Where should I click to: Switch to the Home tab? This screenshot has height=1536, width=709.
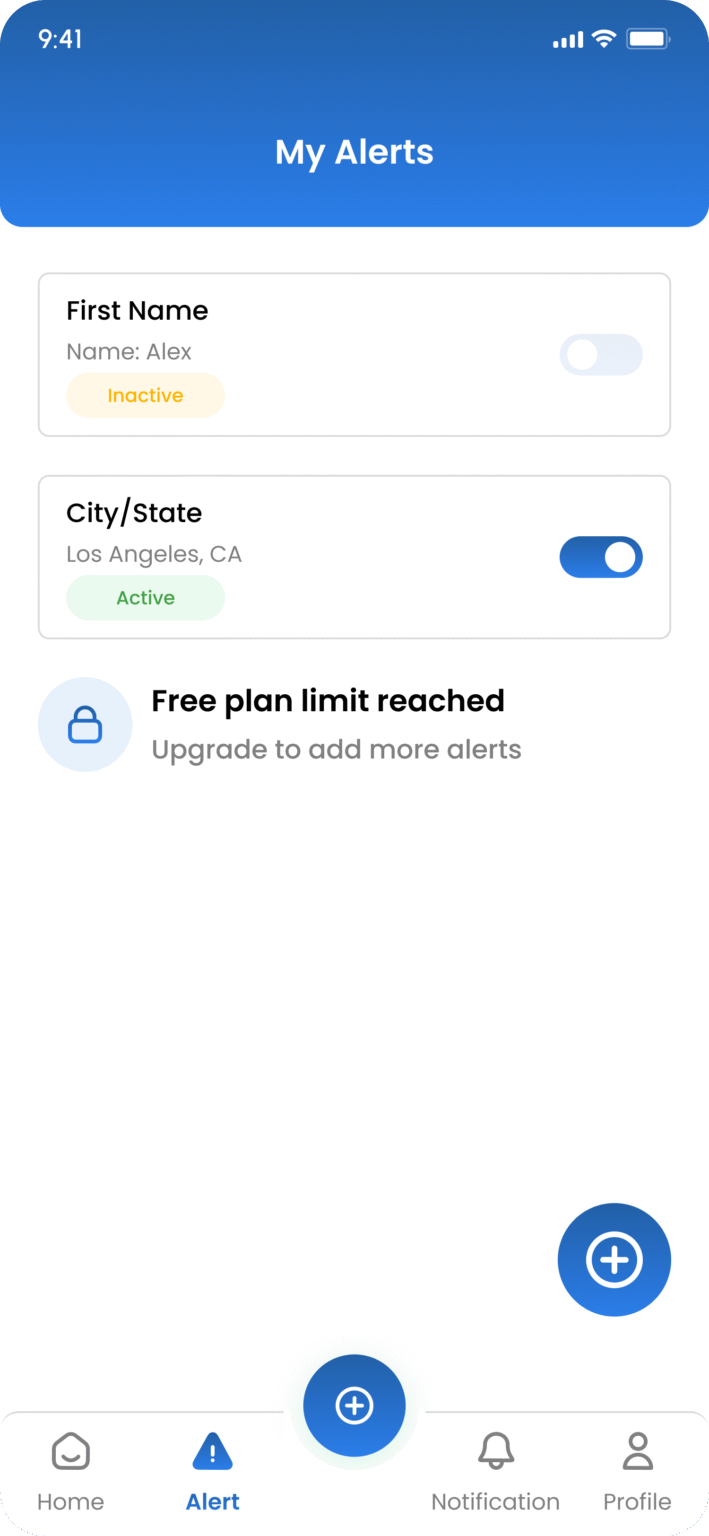coord(70,1470)
